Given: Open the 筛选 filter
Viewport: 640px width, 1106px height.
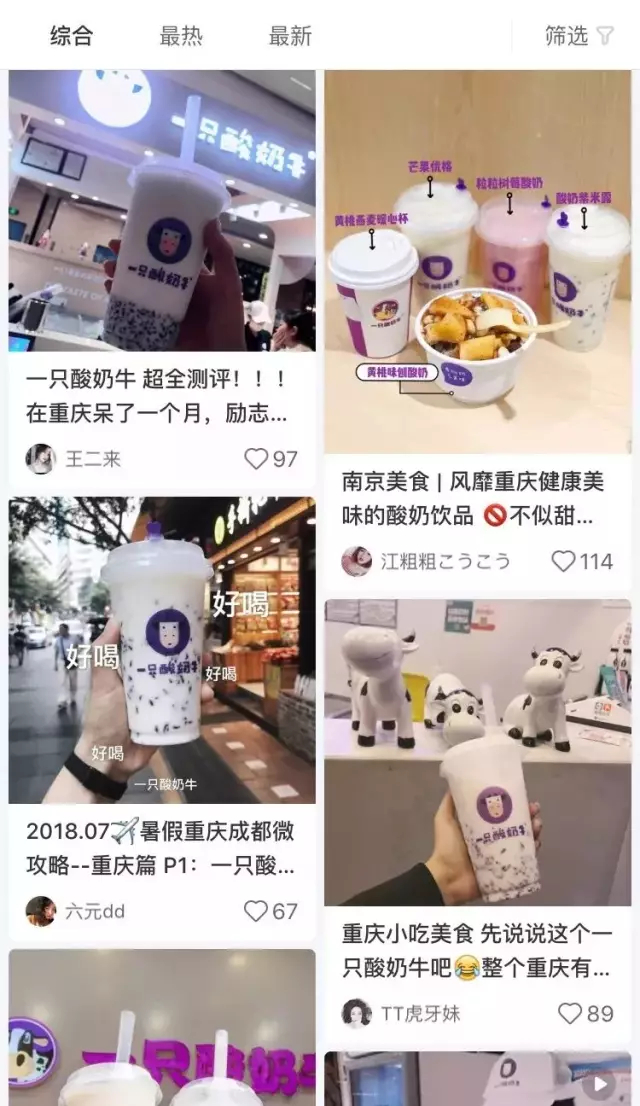Looking at the screenshot, I should point(578,36).
